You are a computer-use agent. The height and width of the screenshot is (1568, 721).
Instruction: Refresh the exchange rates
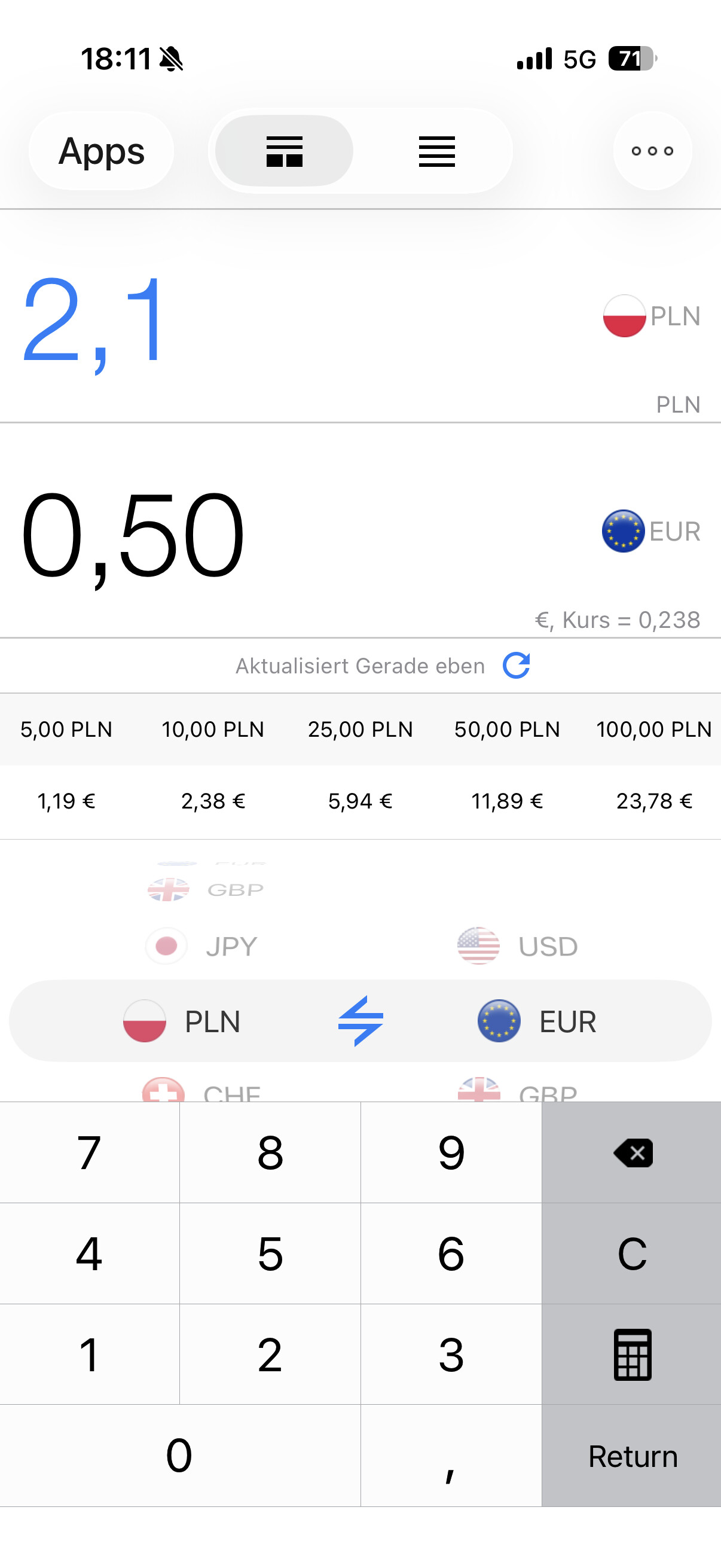[516, 666]
